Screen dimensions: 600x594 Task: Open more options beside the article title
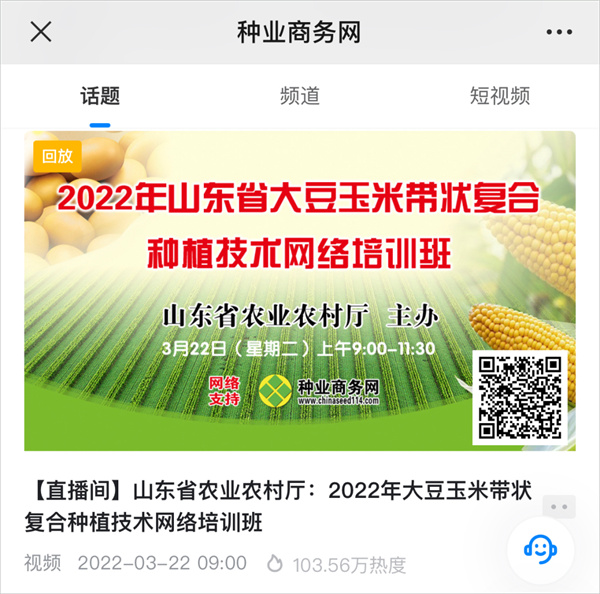pyautogui.click(x=559, y=508)
